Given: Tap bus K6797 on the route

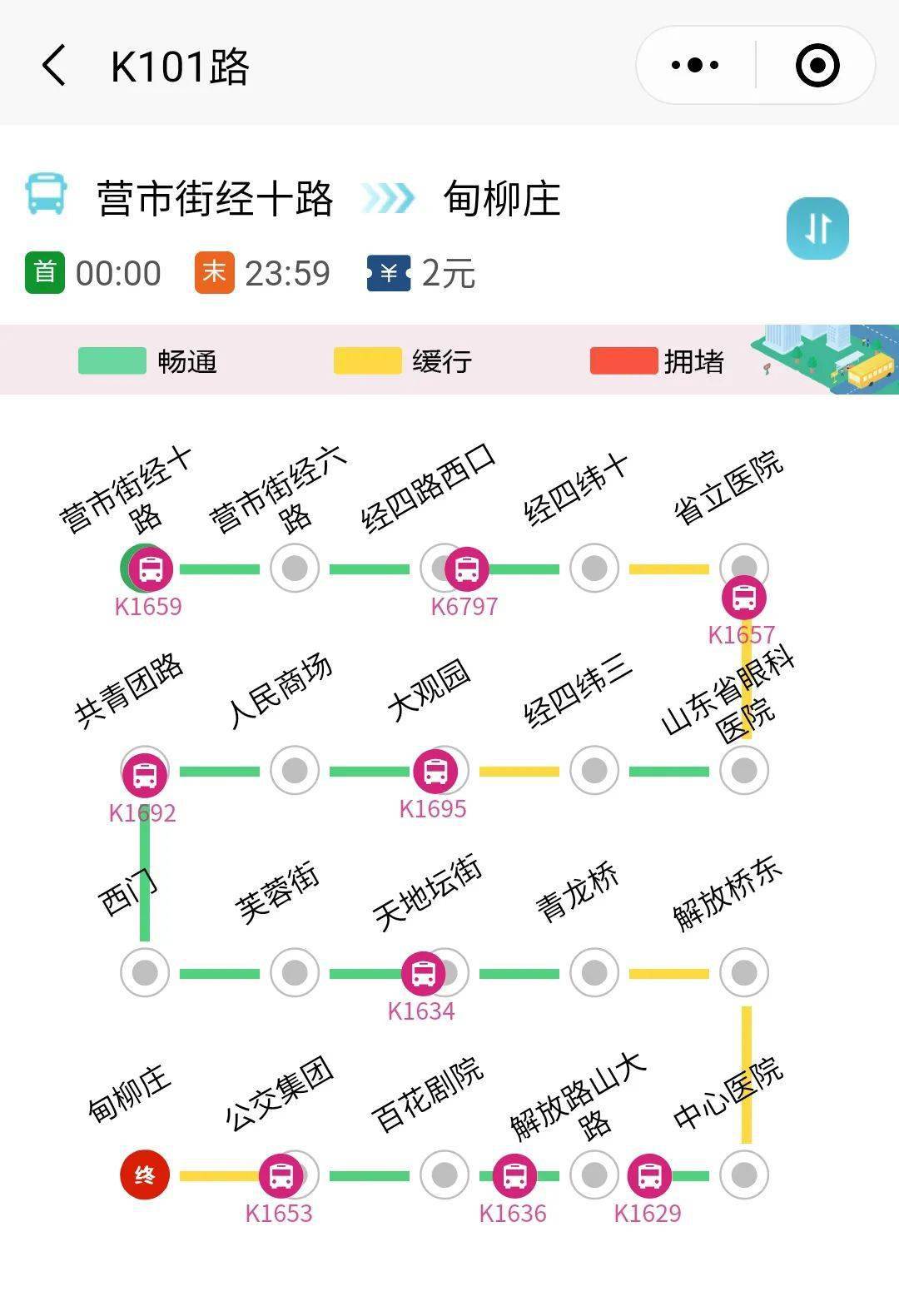Looking at the screenshot, I should tap(467, 569).
